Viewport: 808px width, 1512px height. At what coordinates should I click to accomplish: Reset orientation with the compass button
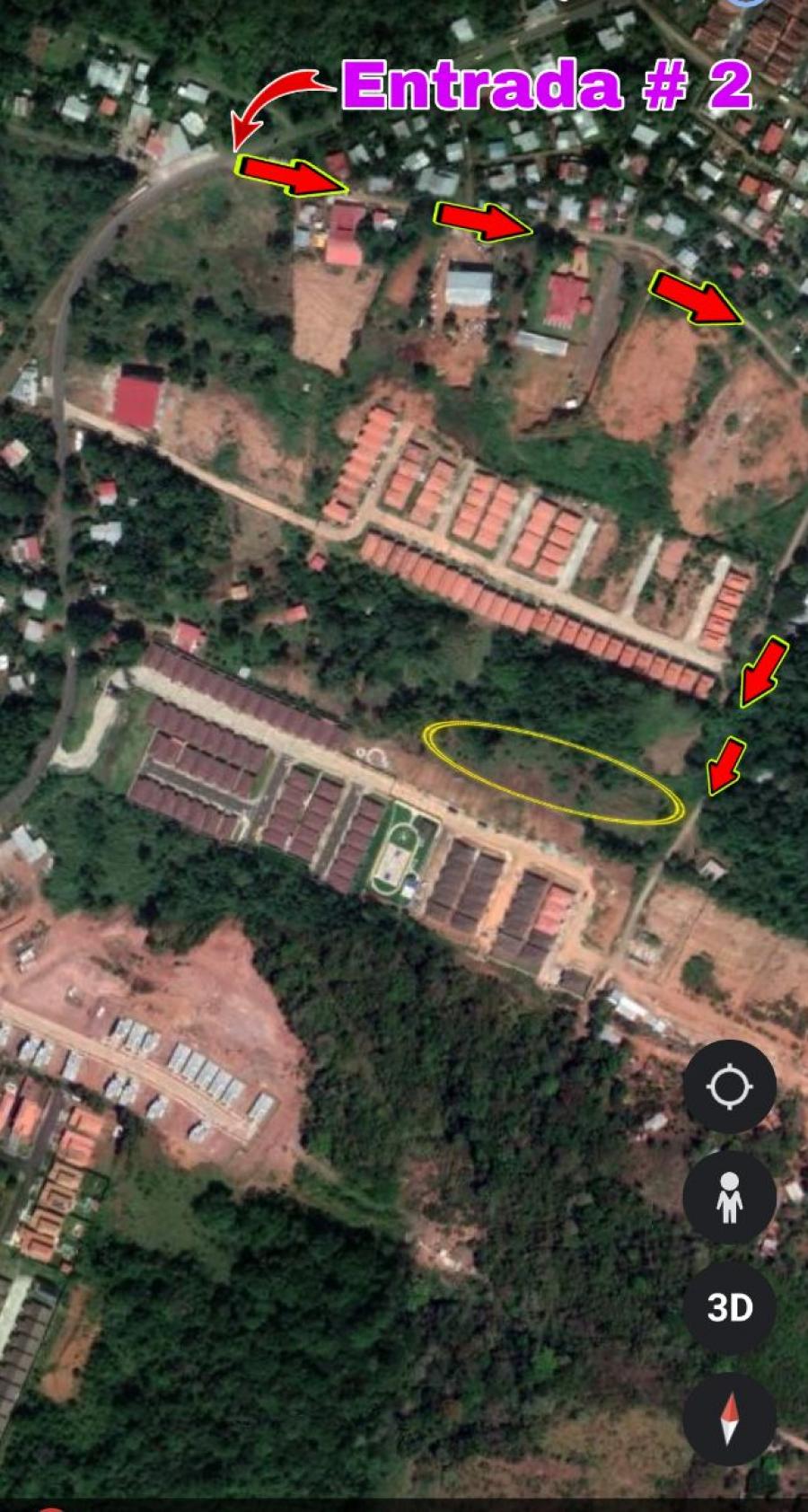click(x=729, y=1418)
